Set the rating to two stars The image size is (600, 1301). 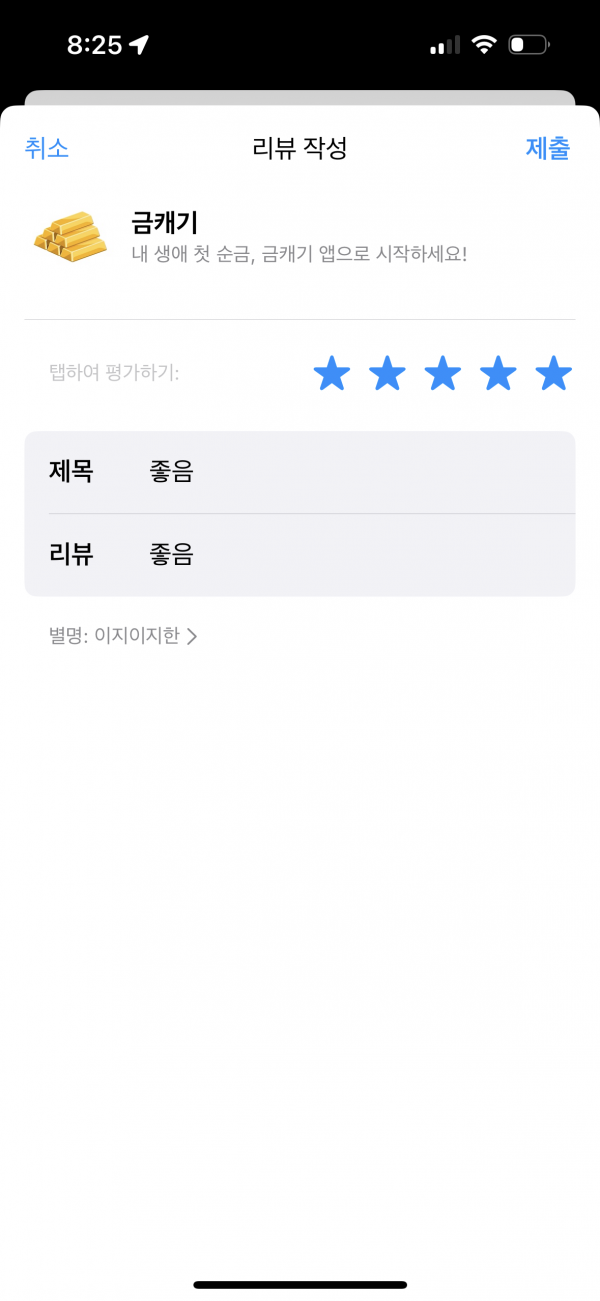(387, 374)
